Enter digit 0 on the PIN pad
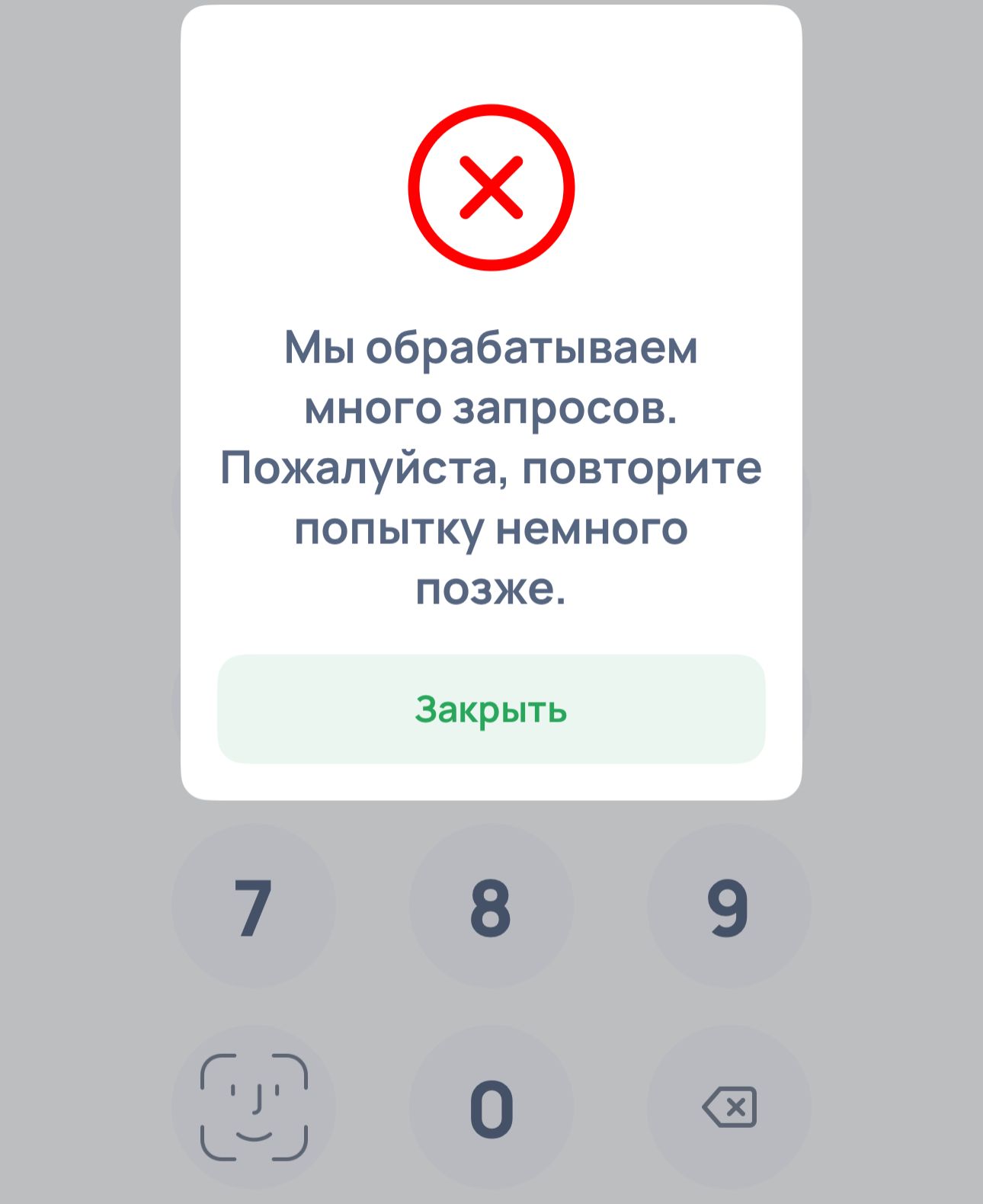983x1204 pixels. point(491,1107)
